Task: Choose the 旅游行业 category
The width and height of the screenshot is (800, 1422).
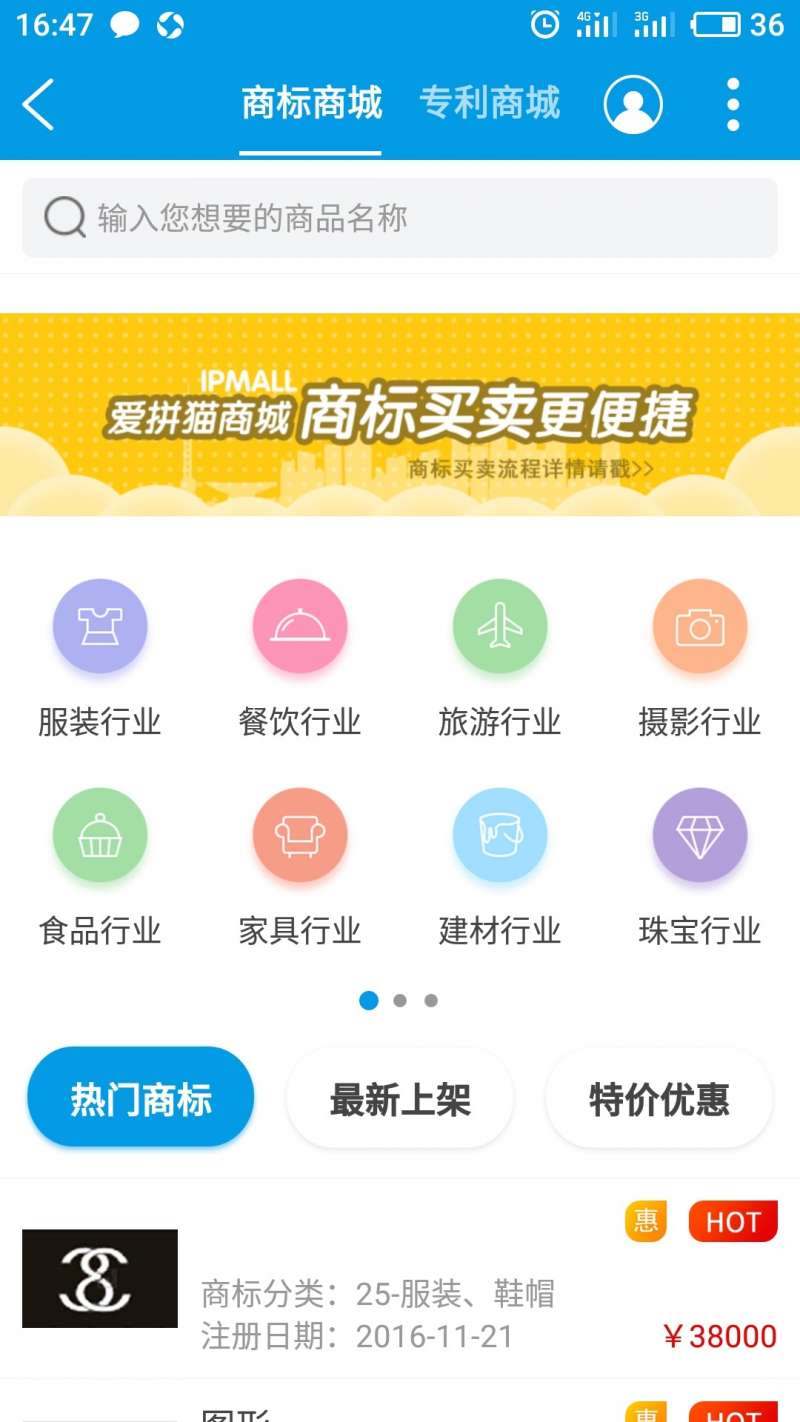Action: (x=500, y=656)
